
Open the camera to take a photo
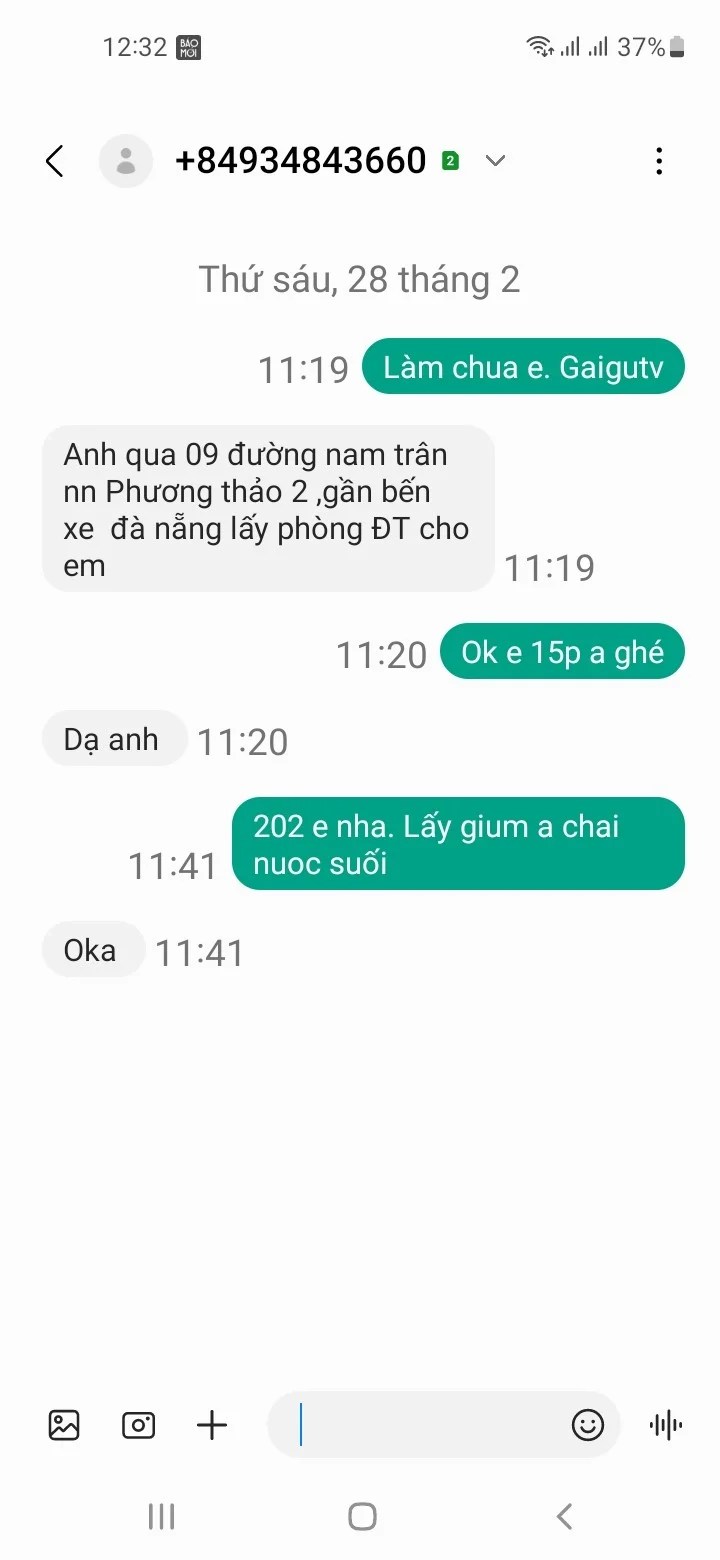click(x=138, y=1425)
